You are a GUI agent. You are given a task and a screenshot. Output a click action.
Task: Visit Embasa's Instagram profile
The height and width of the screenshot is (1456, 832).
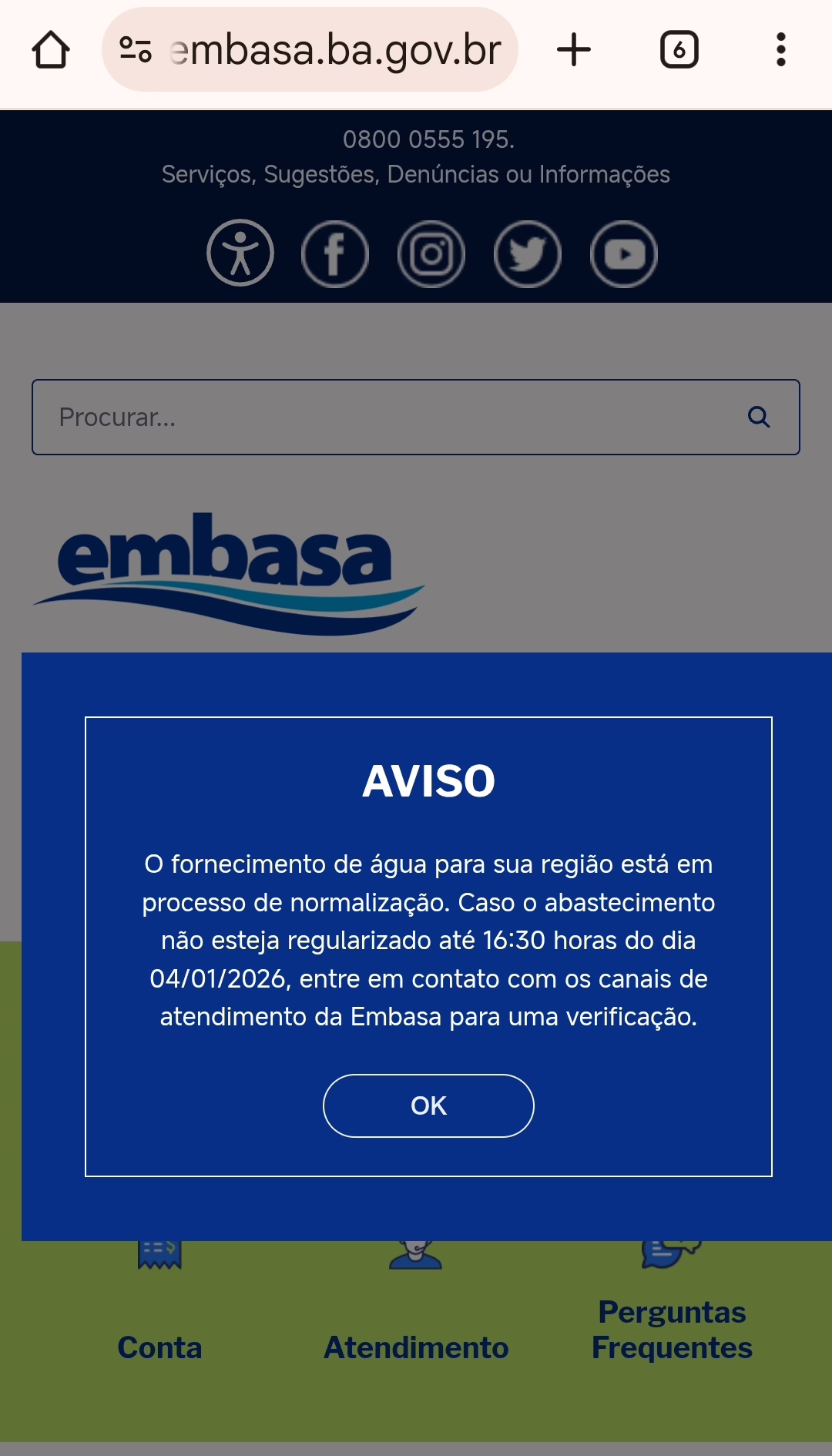431,253
